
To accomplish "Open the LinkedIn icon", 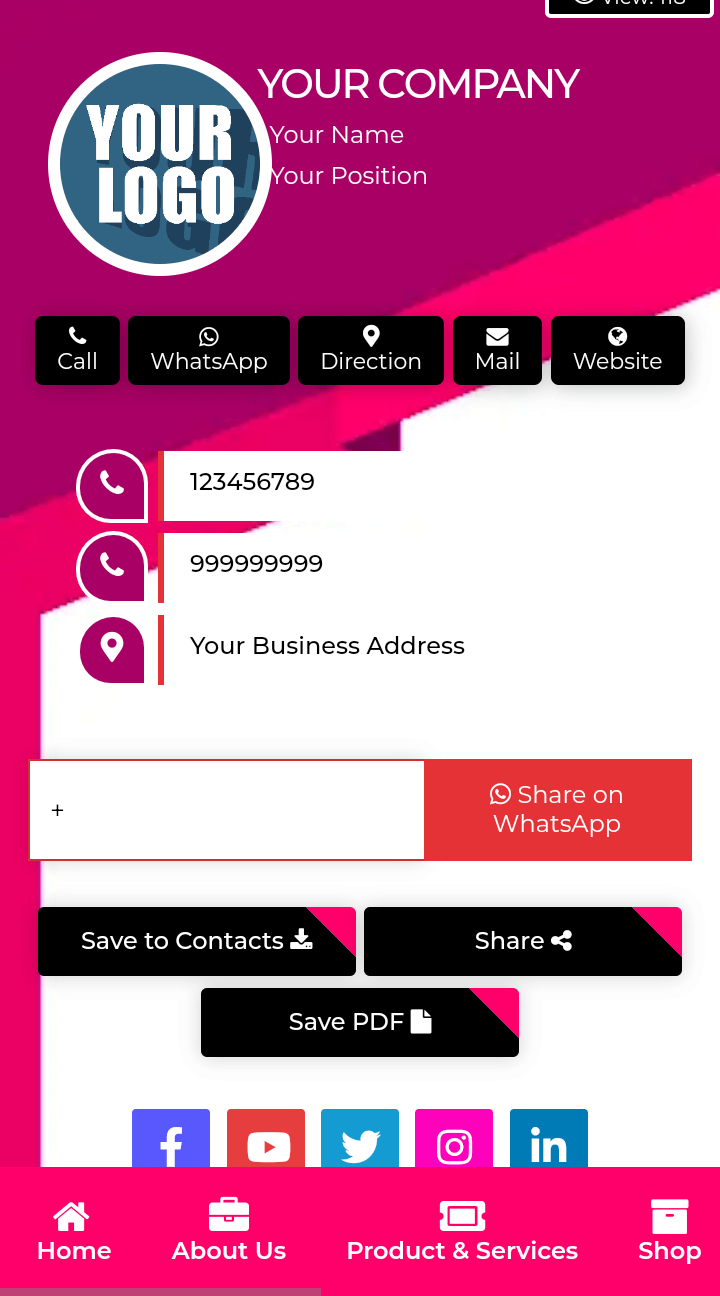I will pos(548,1142).
